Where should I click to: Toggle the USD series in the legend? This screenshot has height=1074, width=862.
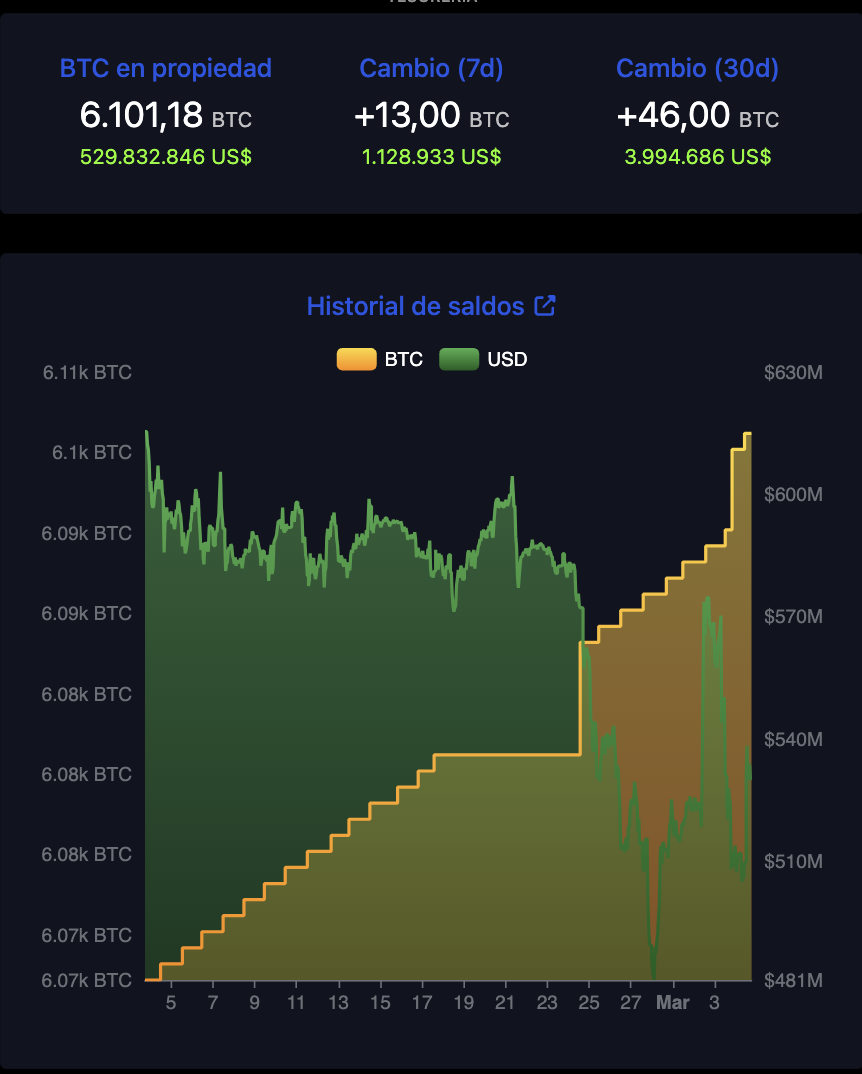click(x=483, y=360)
